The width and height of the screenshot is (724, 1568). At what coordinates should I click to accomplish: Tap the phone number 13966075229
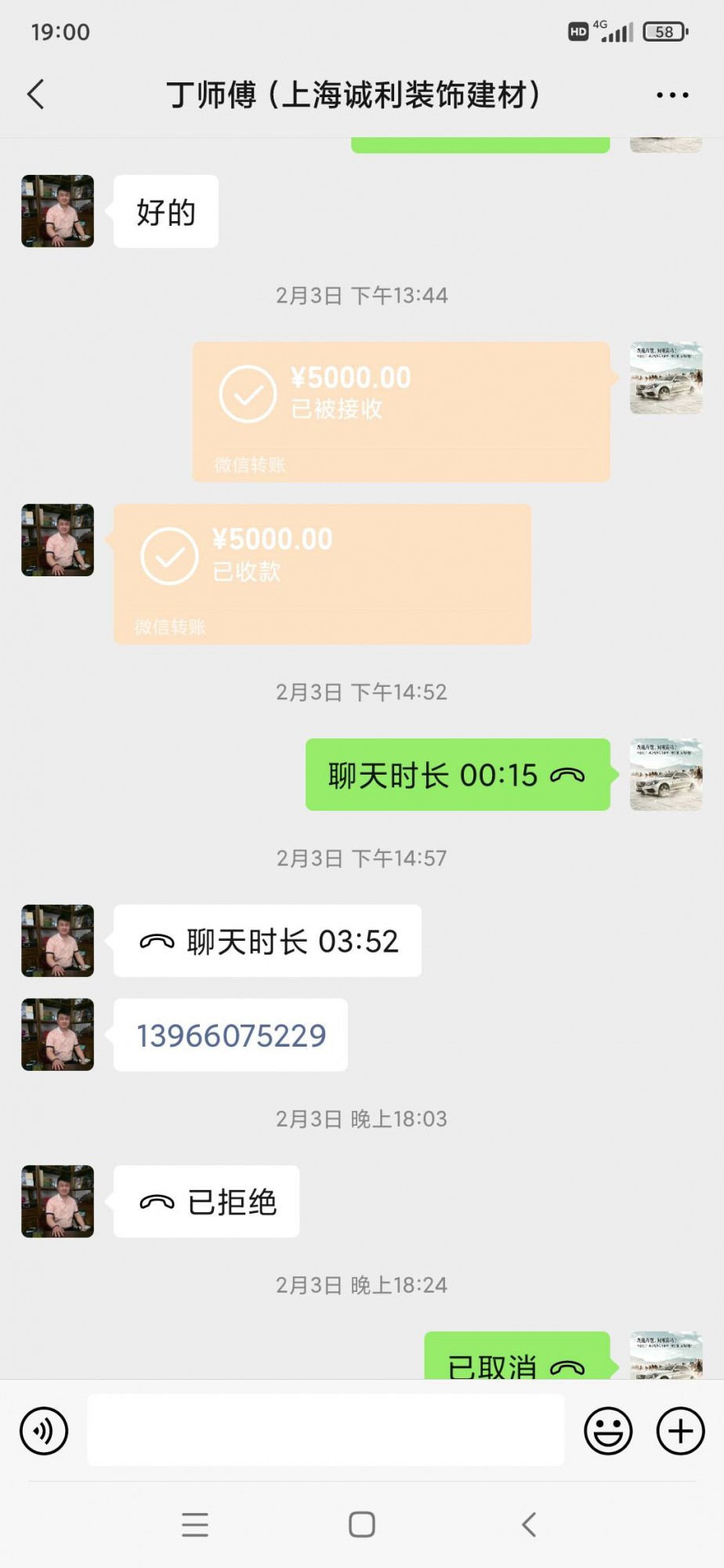pyautogui.click(x=231, y=1036)
